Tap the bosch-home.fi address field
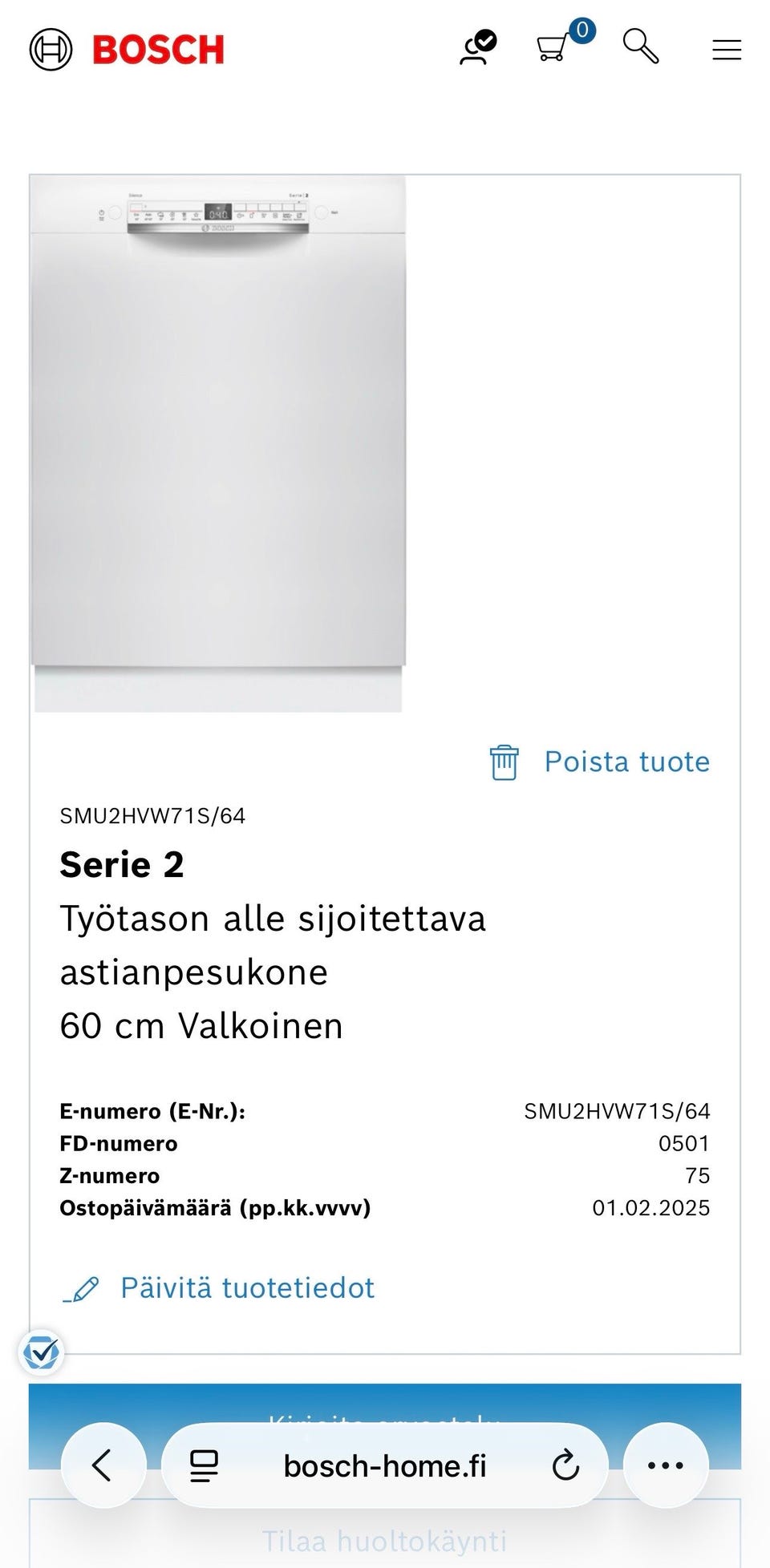Viewport: 770px width, 1568px height. (384, 1465)
